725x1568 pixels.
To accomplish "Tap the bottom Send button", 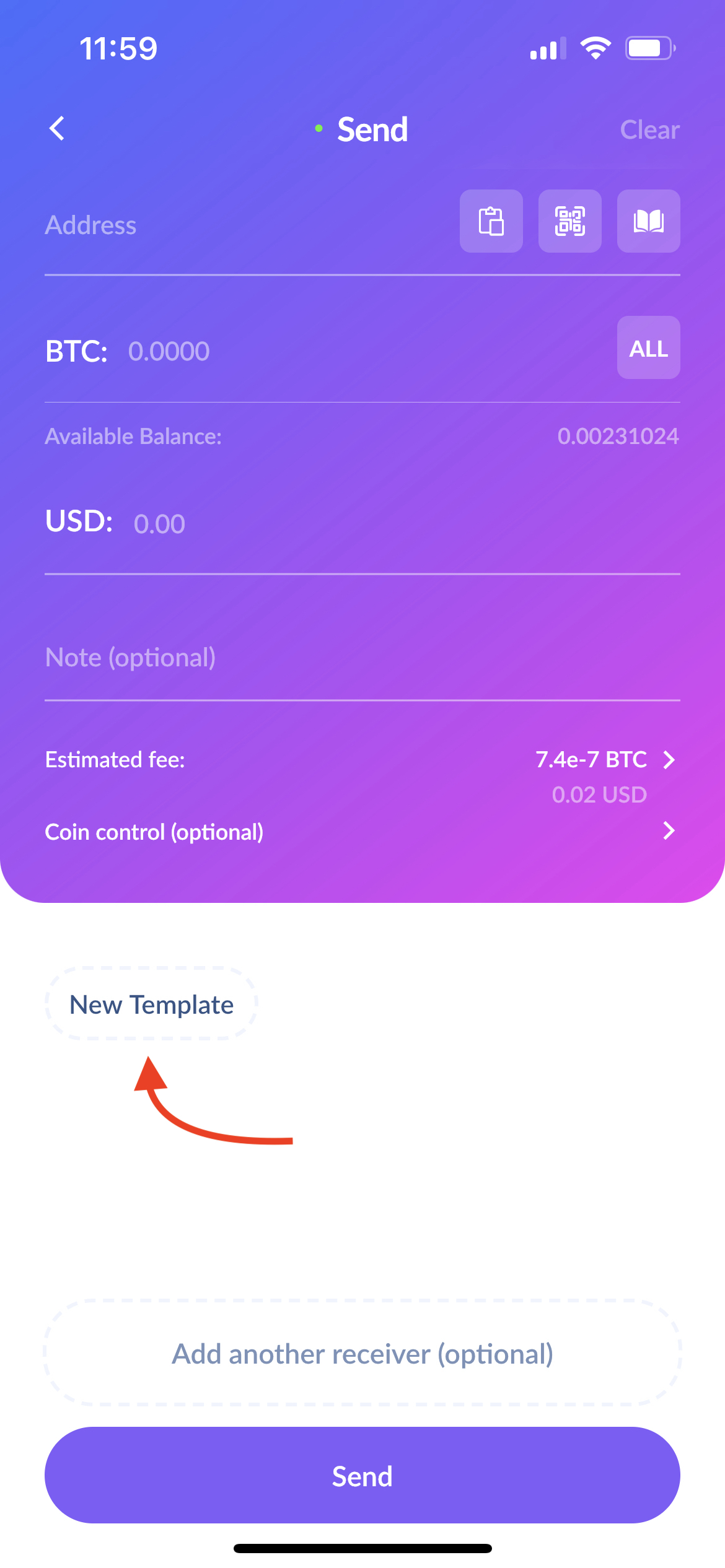I will click(x=362, y=1476).
